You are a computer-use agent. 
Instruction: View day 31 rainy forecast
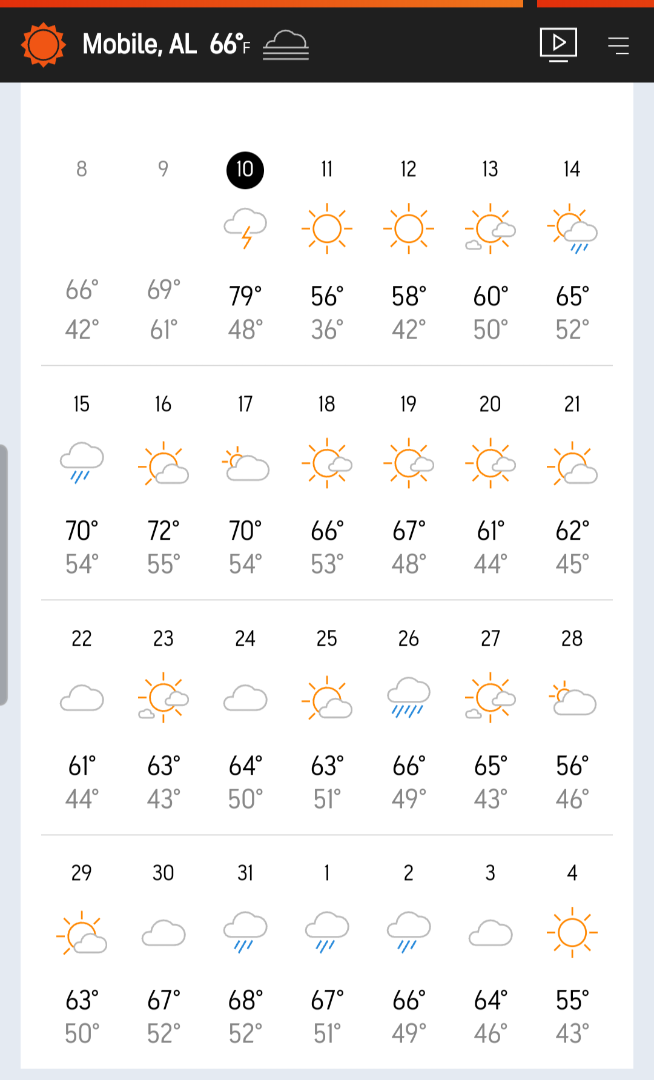pyautogui.click(x=245, y=953)
